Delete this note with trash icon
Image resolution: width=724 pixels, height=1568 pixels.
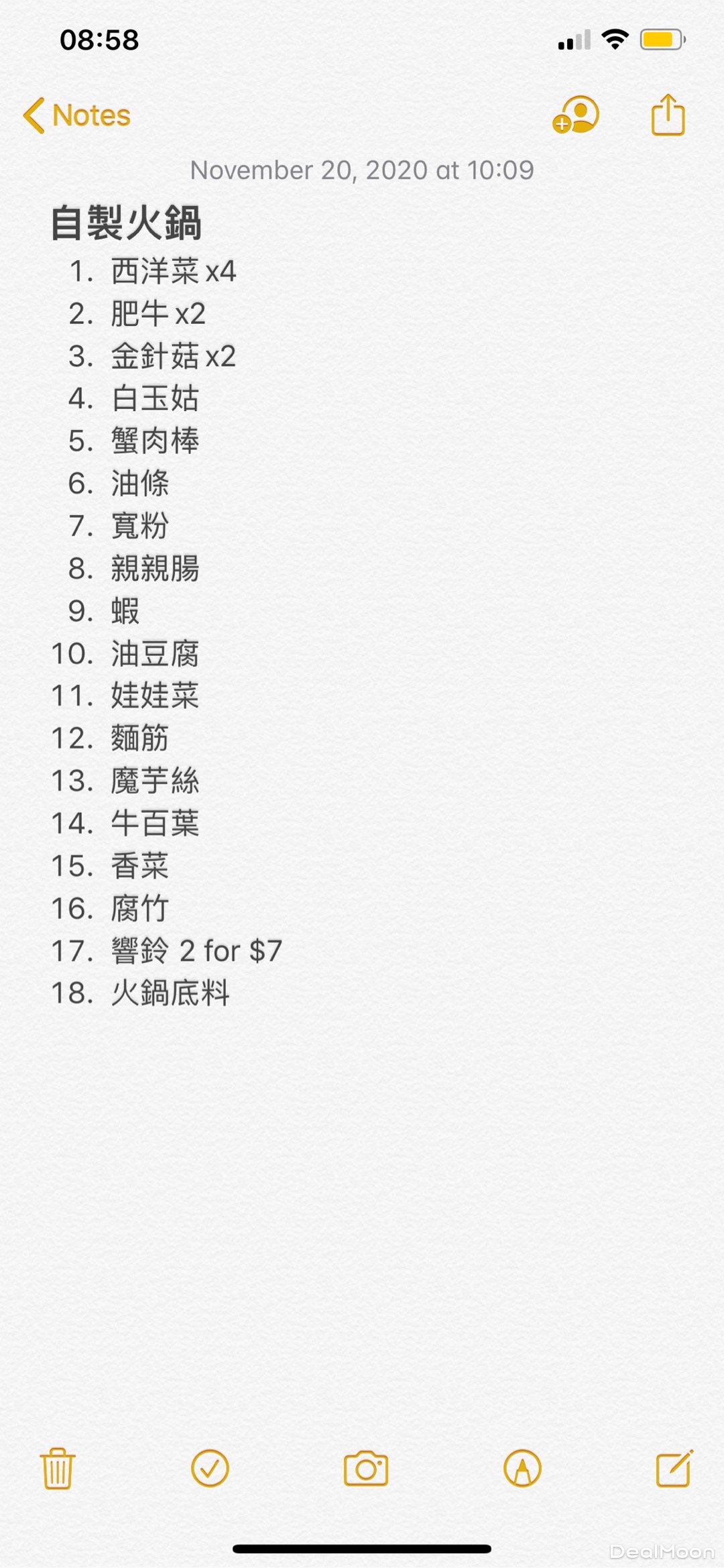(58, 1468)
